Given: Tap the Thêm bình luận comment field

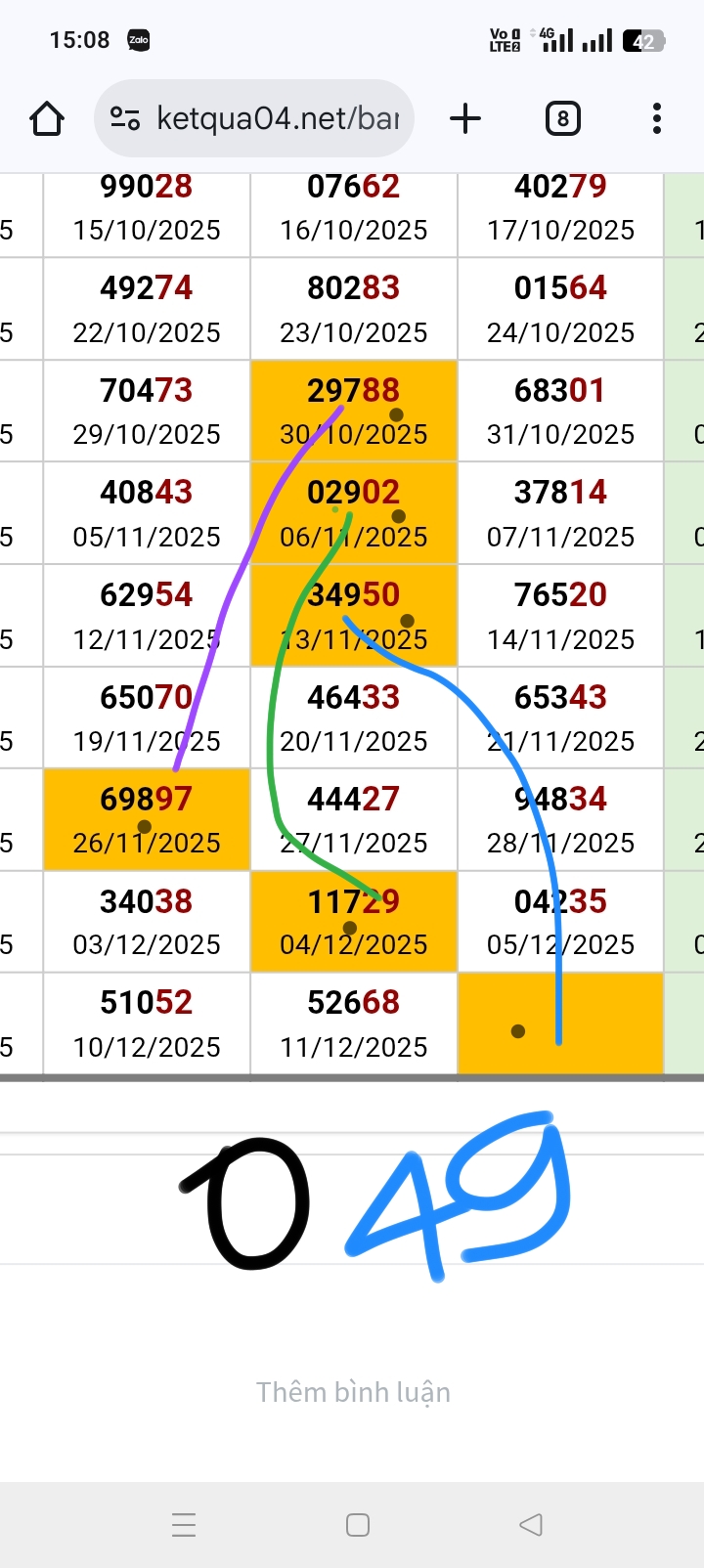Looking at the screenshot, I should click(x=353, y=1392).
